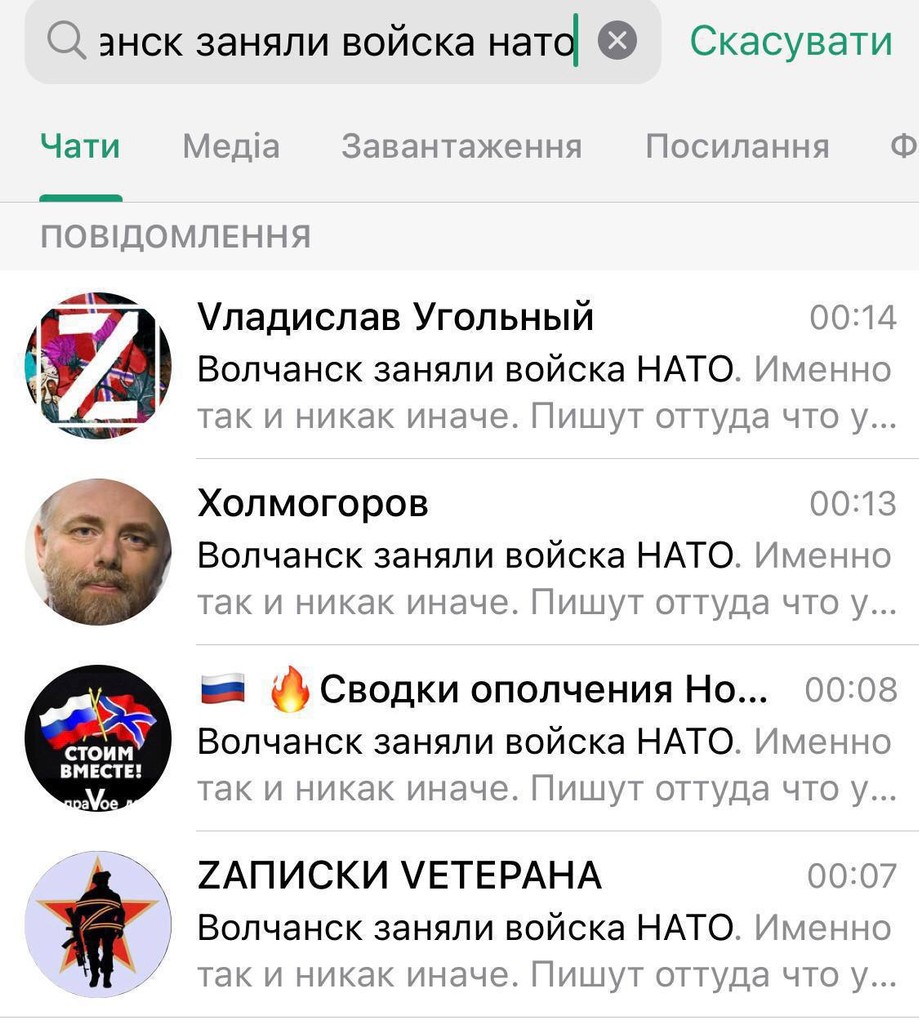Open the Сводки ополчения channel avatar
The width and height of the screenshot is (919, 1024).
tap(97, 737)
